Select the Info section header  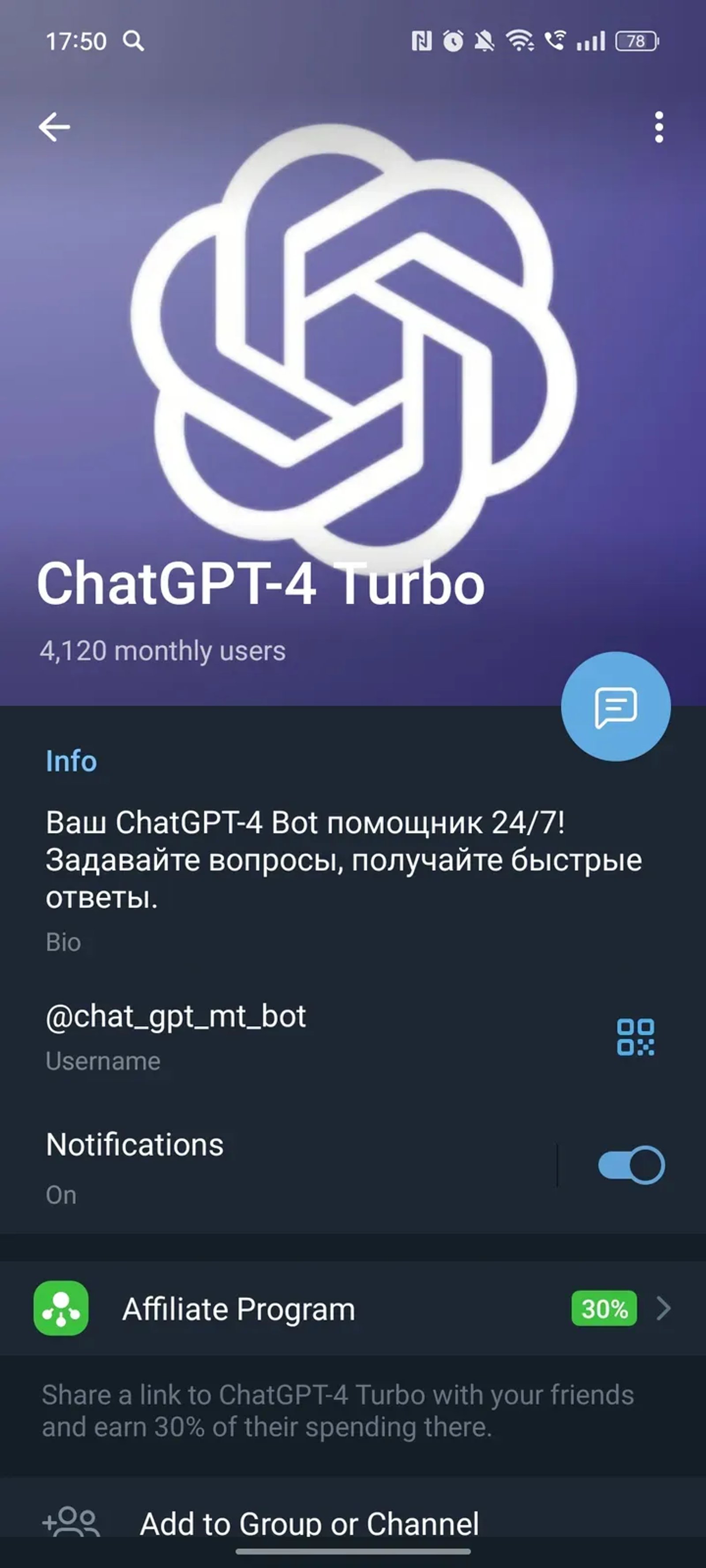click(71, 760)
